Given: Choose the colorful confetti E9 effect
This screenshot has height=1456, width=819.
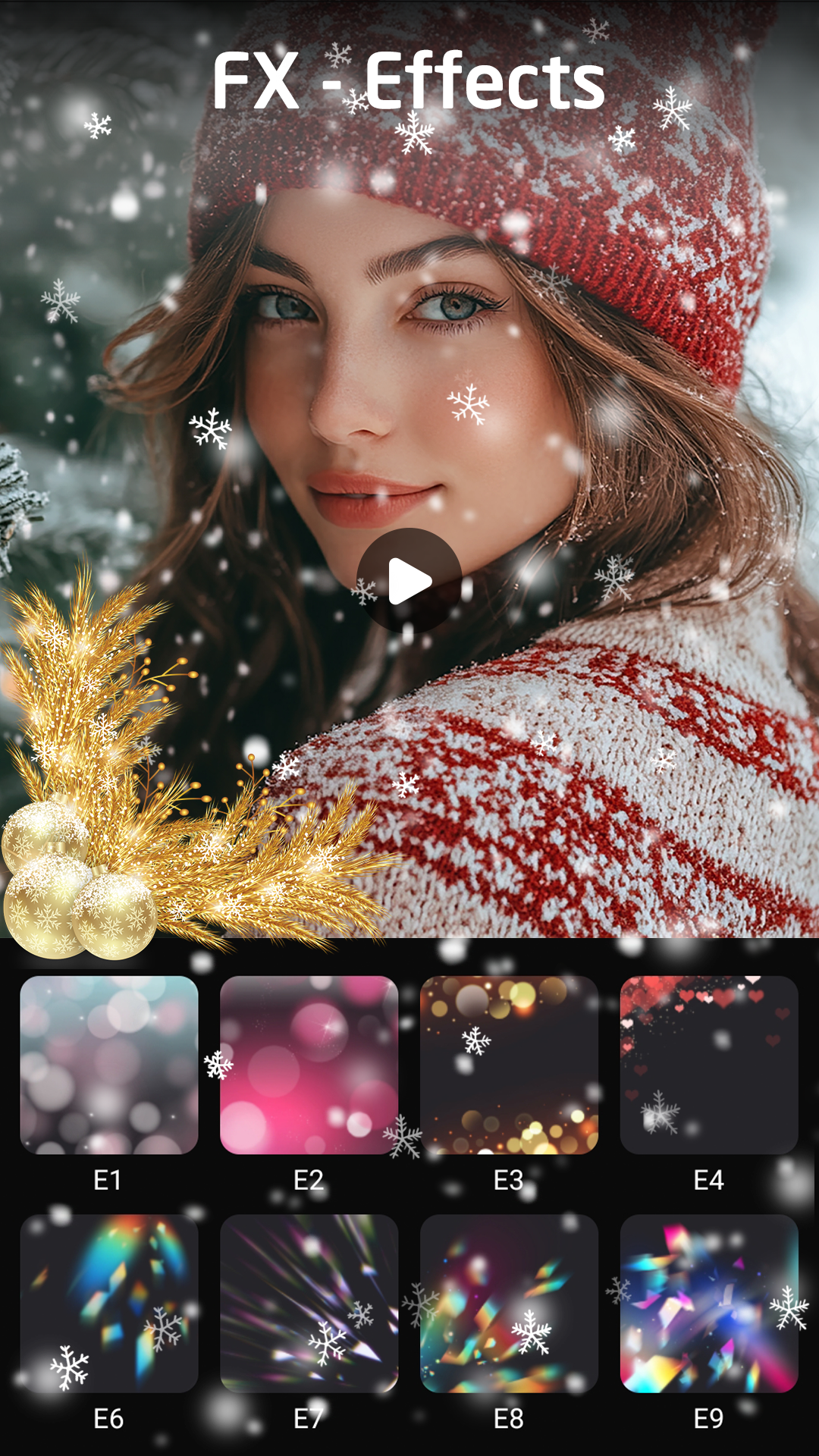Looking at the screenshot, I should pos(709,1304).
